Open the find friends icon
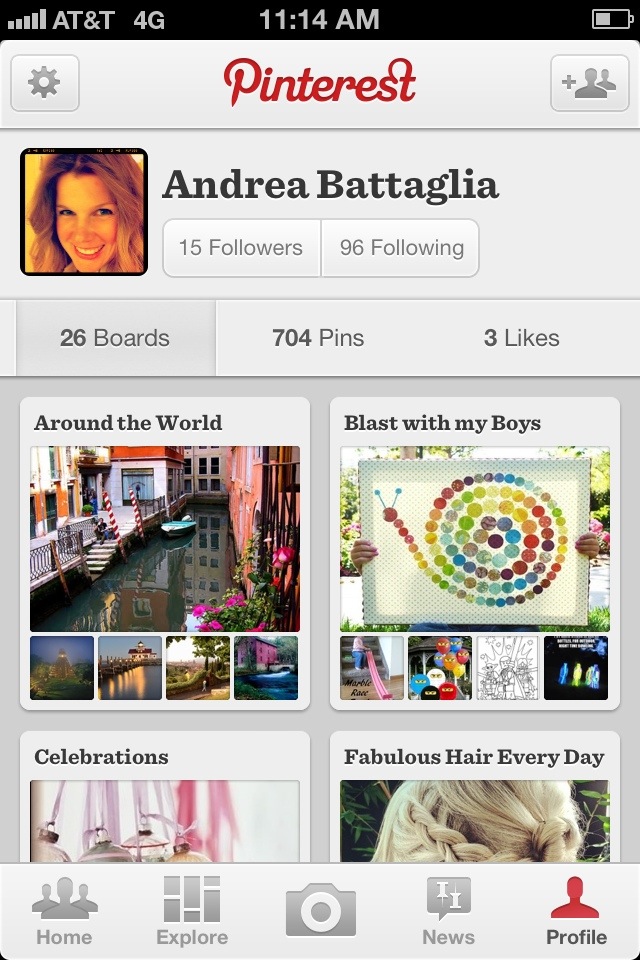This screenshot has width=640, height=960. [589, 83]
